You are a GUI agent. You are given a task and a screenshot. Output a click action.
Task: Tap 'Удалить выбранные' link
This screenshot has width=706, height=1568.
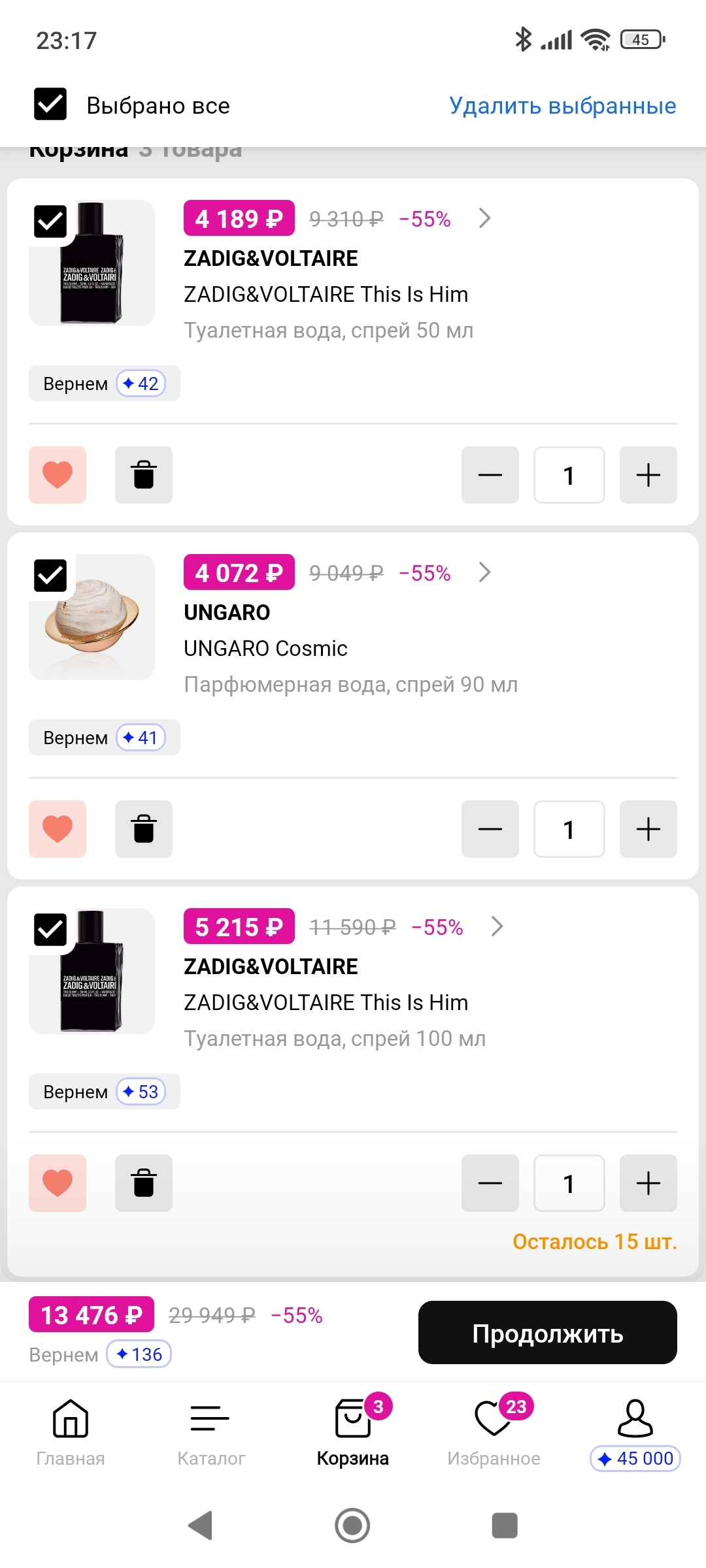coord(562,106)
